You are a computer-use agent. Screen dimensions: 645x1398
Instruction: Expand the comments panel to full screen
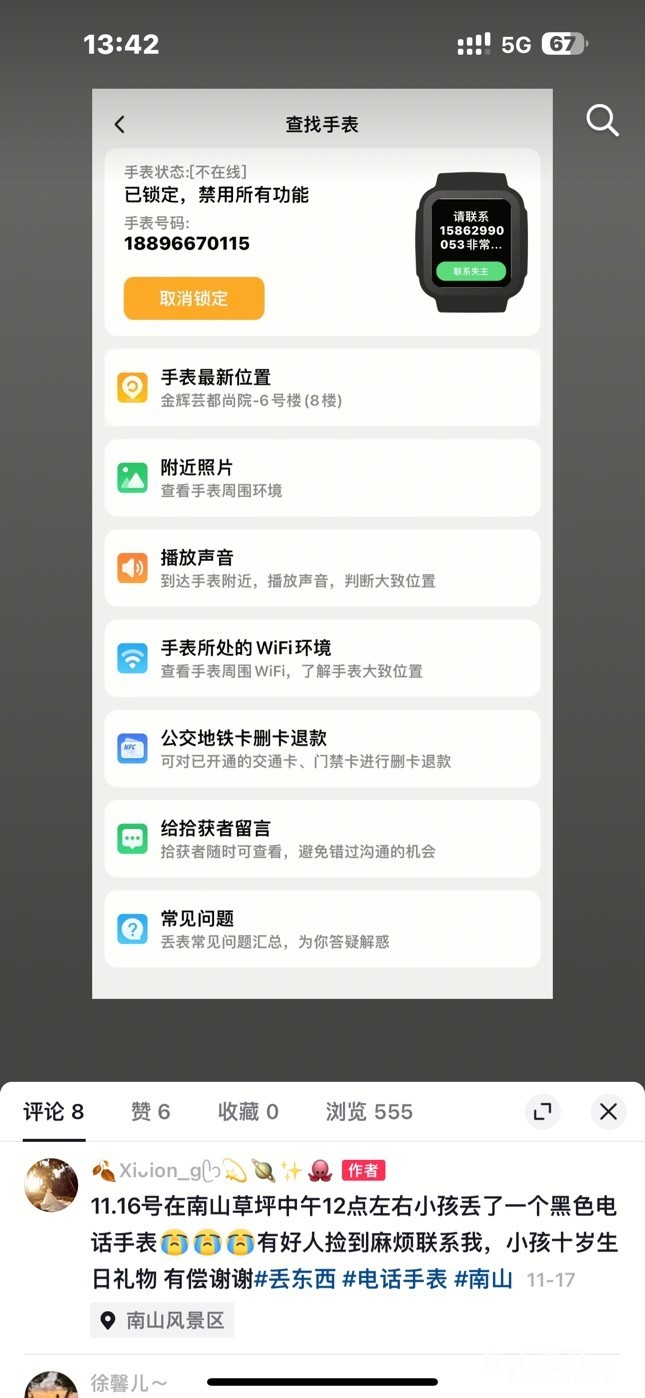click(543, 1112)
